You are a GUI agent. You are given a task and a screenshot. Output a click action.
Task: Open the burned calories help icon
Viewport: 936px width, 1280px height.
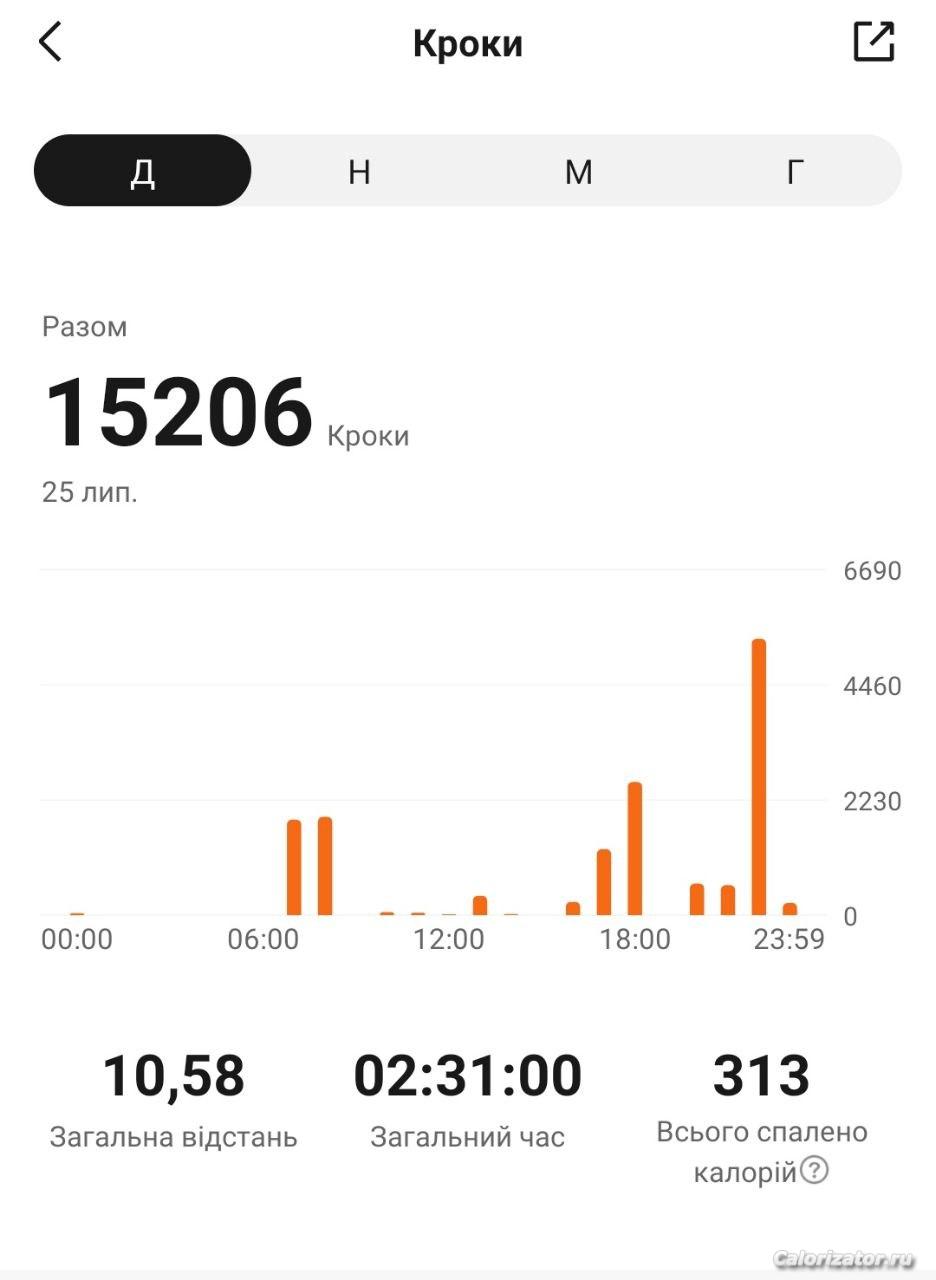click(x=815, y=1170)
